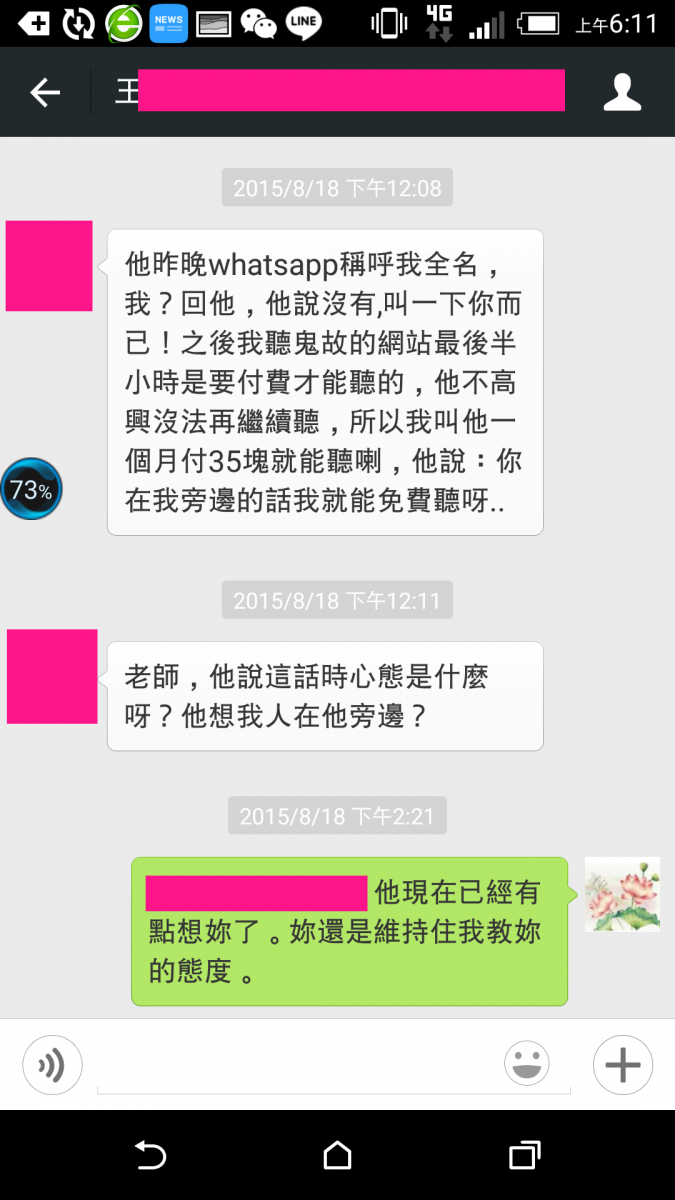
Task: Open the recent apps overview
Action: pyautogui.click(x=524, y=1156)
